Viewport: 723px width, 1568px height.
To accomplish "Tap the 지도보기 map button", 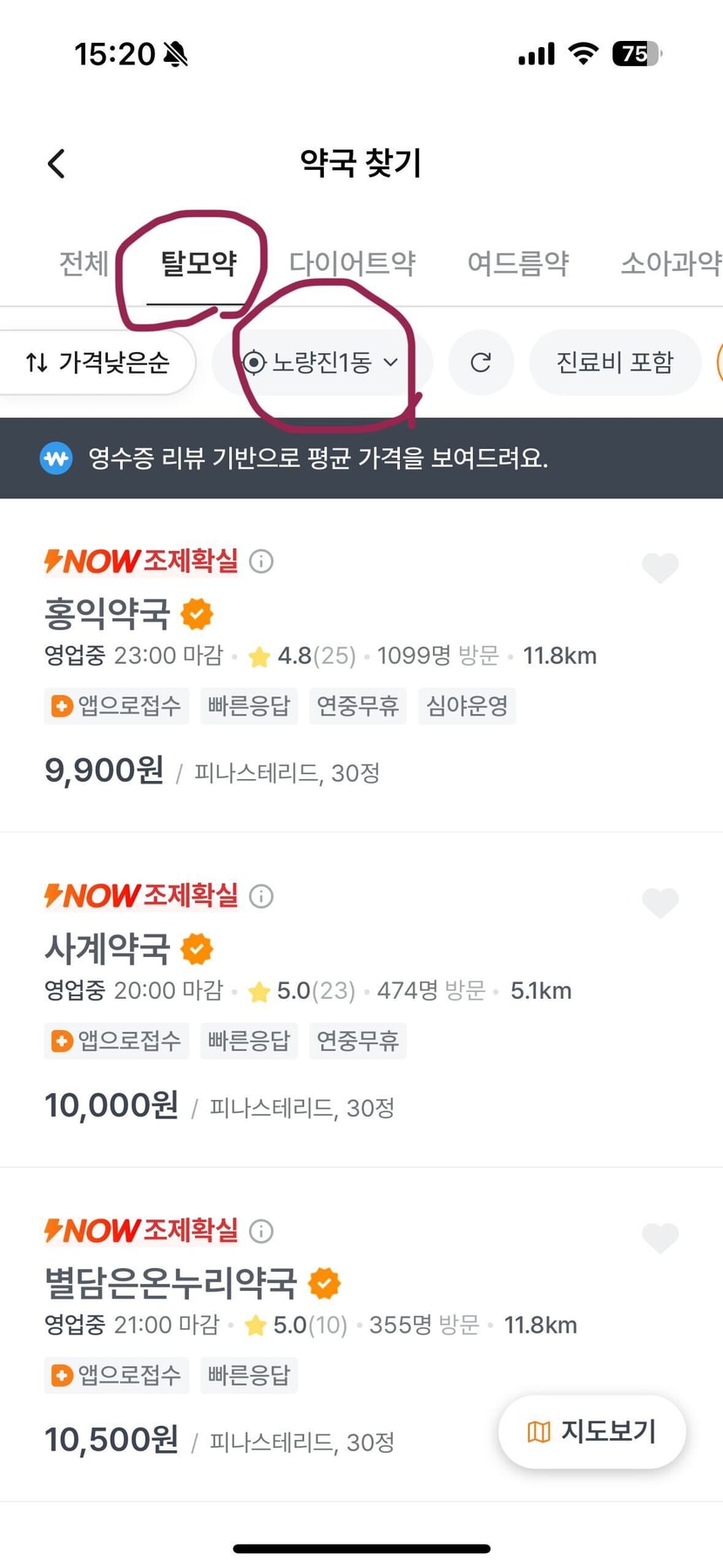I will coord(592,1431).
